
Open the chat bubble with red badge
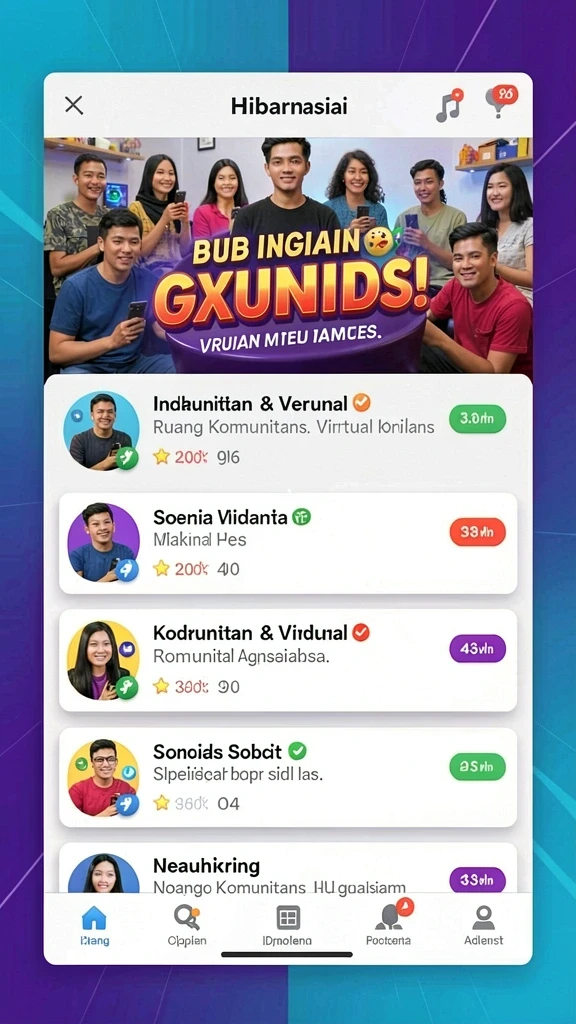501,101
